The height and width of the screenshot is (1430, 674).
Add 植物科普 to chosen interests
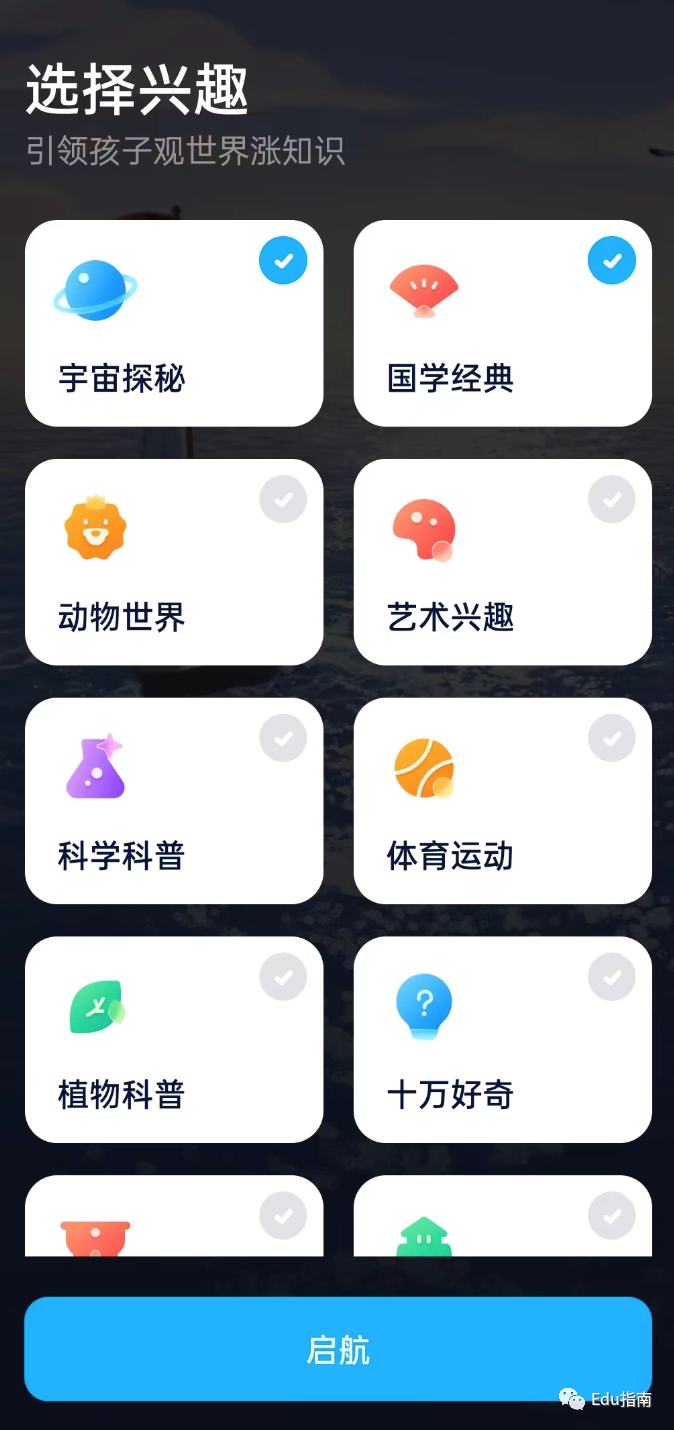coord(174,1040)
